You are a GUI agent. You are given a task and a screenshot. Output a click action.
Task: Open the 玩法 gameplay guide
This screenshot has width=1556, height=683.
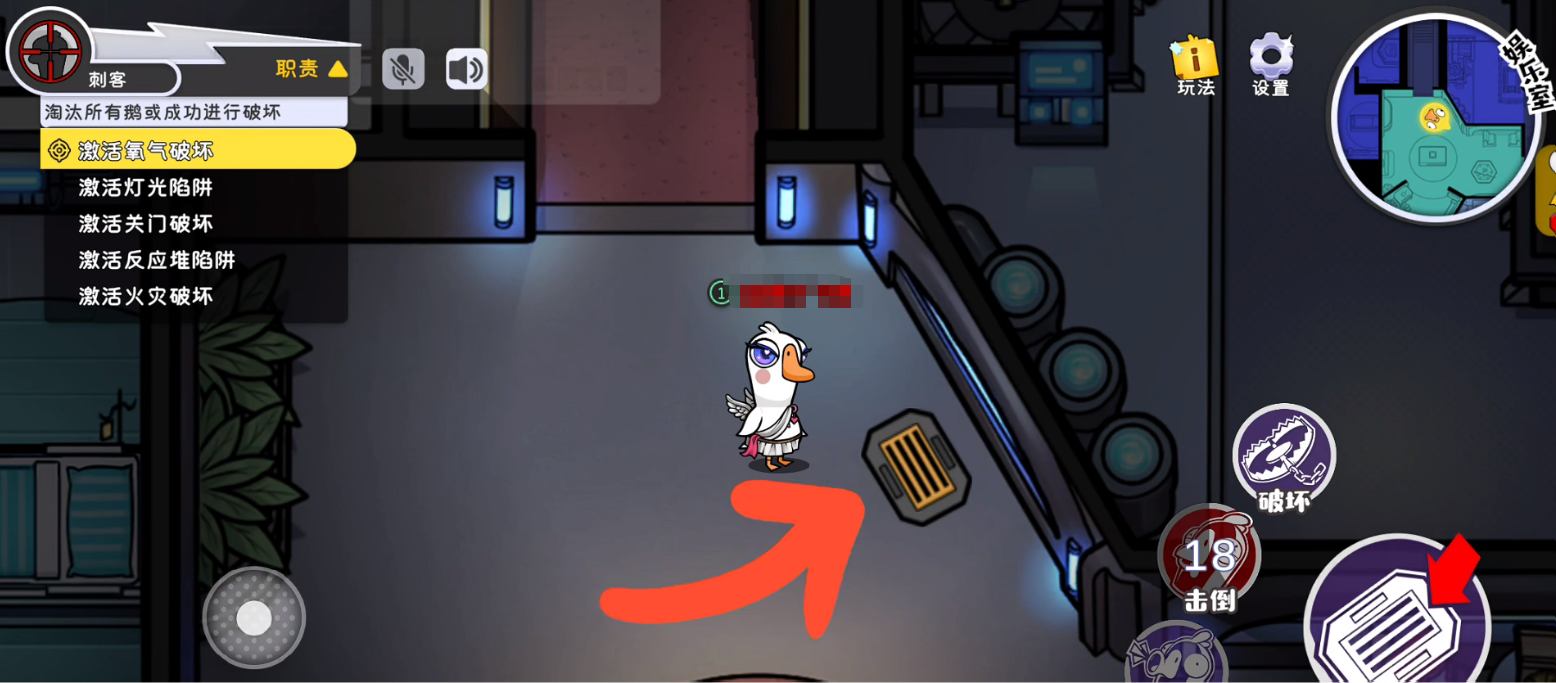pyautogui.click(x=1195, y=66)
